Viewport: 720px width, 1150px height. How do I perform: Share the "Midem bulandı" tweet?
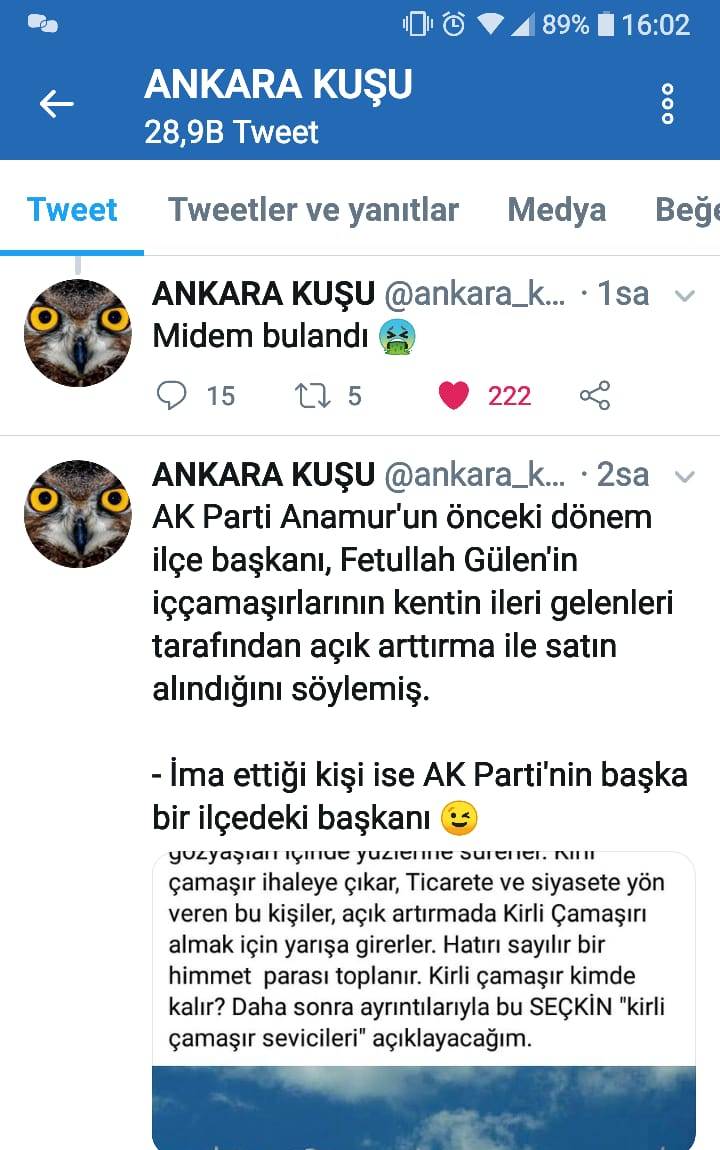[595, 396]
